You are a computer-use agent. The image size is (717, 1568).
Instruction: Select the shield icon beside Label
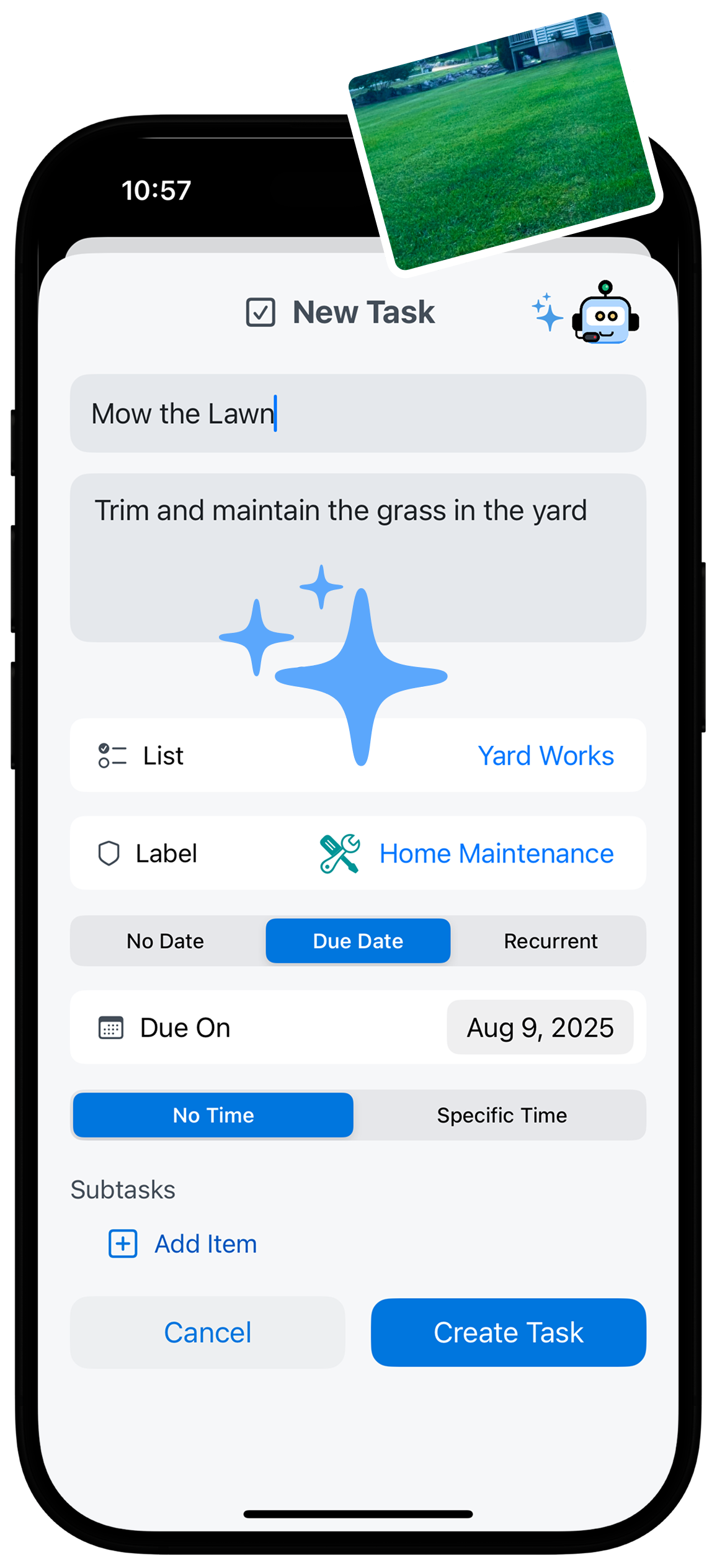[109, 853]
